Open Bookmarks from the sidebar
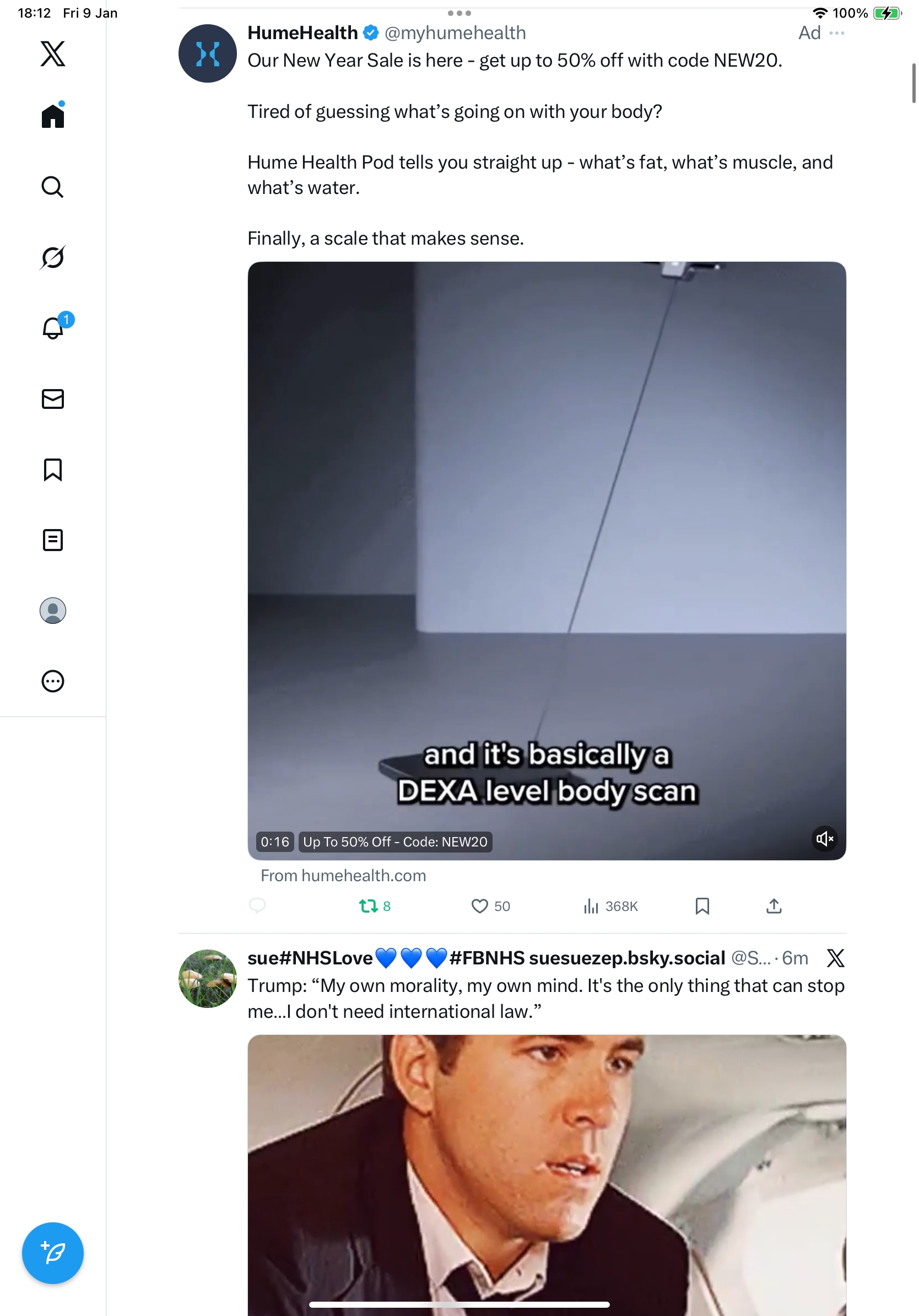Screen dimensions: 919x1316 click(53, 470)
